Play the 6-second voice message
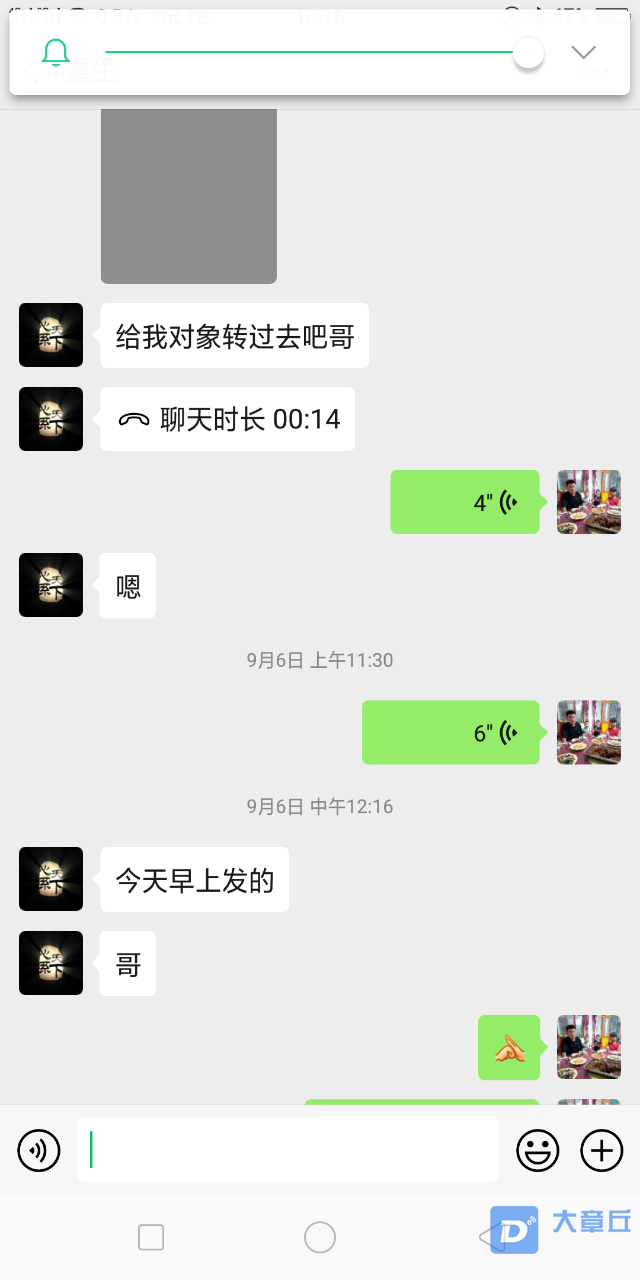This screenshot has width=640, height=1280. click(x=451, y=733)
